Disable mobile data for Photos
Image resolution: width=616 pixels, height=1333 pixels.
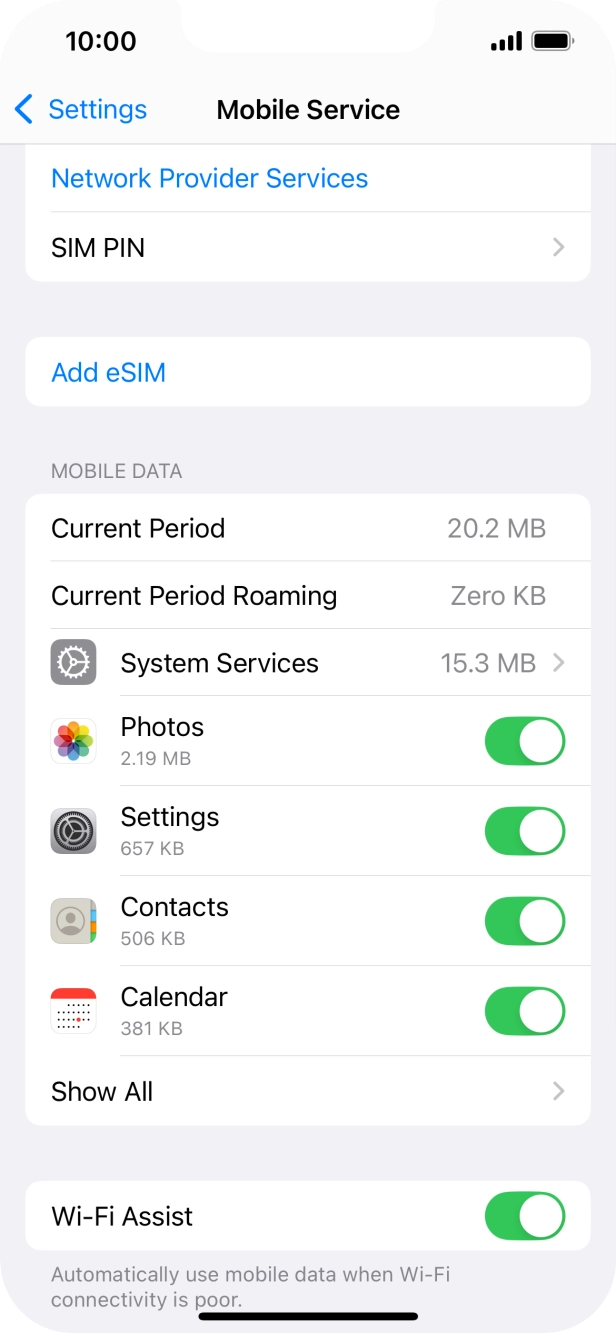pyautogui.click(x=525, y=741)
